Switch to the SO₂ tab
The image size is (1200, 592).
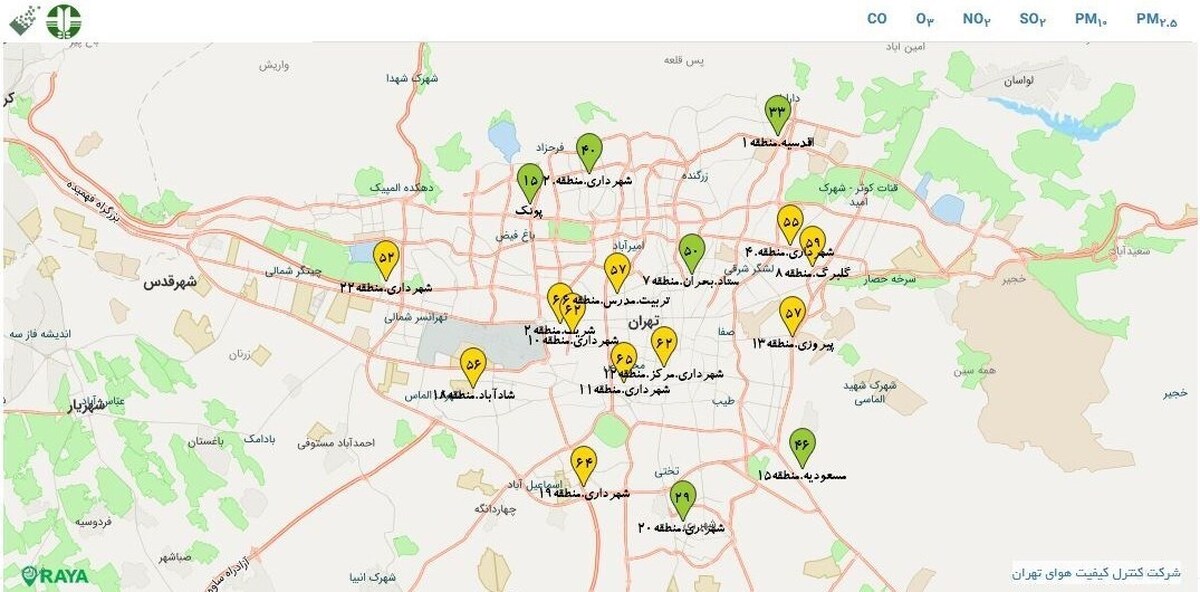click(x=1033, y=19)
